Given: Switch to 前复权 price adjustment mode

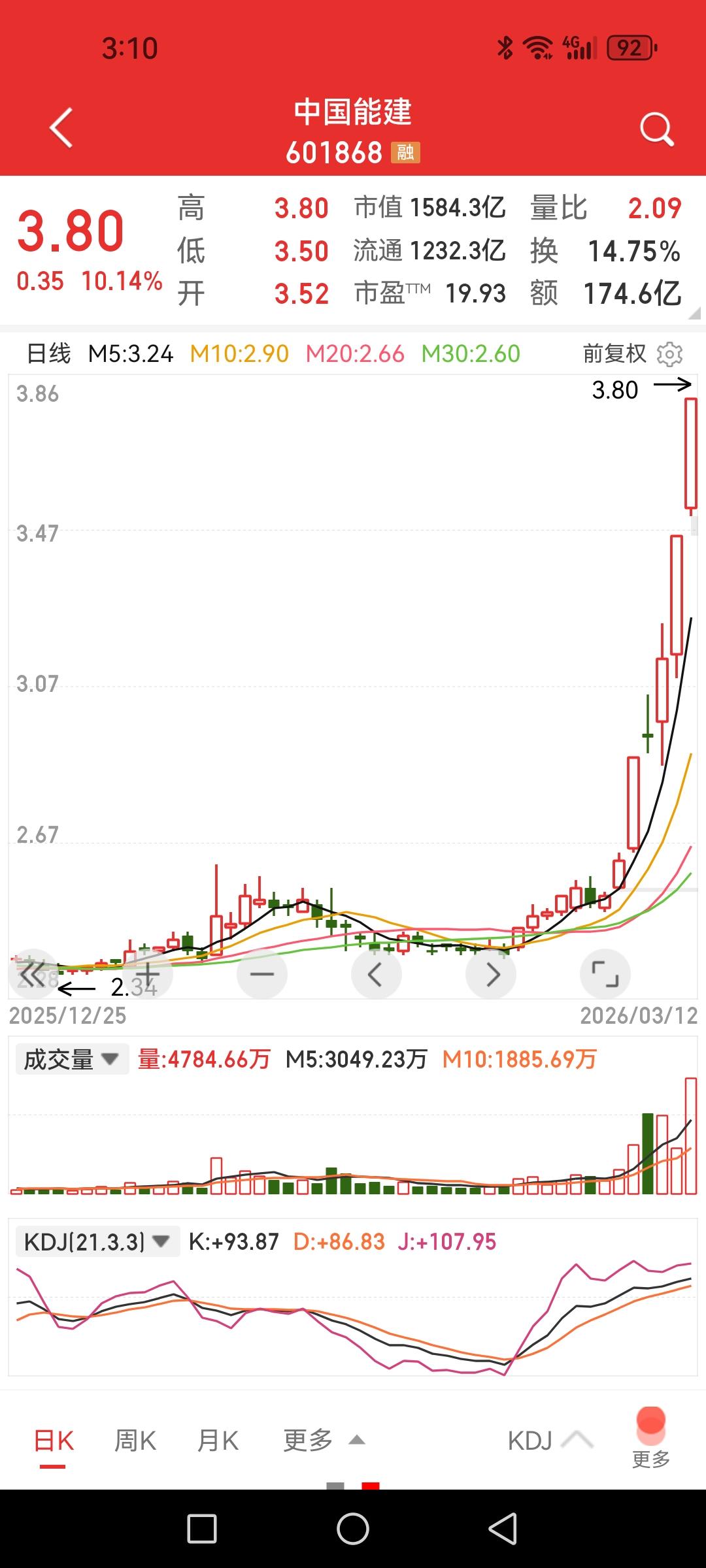Looking at the screenshot, I should coord(615,354).
